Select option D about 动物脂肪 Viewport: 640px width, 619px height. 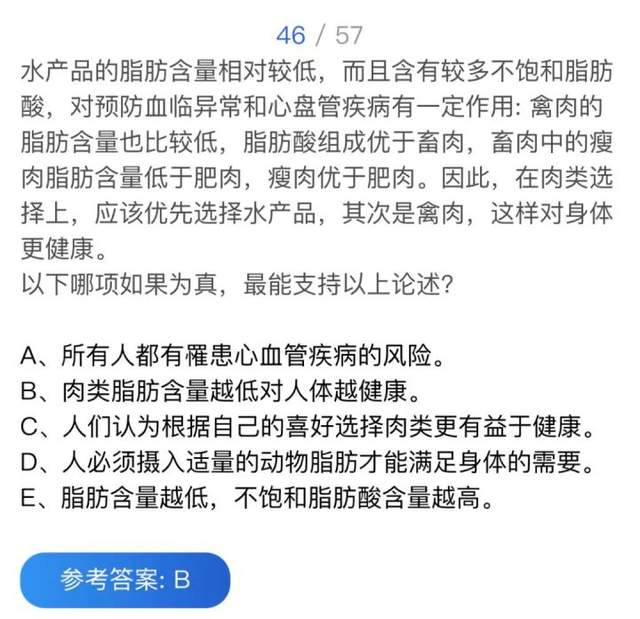[x=307, y=462]
